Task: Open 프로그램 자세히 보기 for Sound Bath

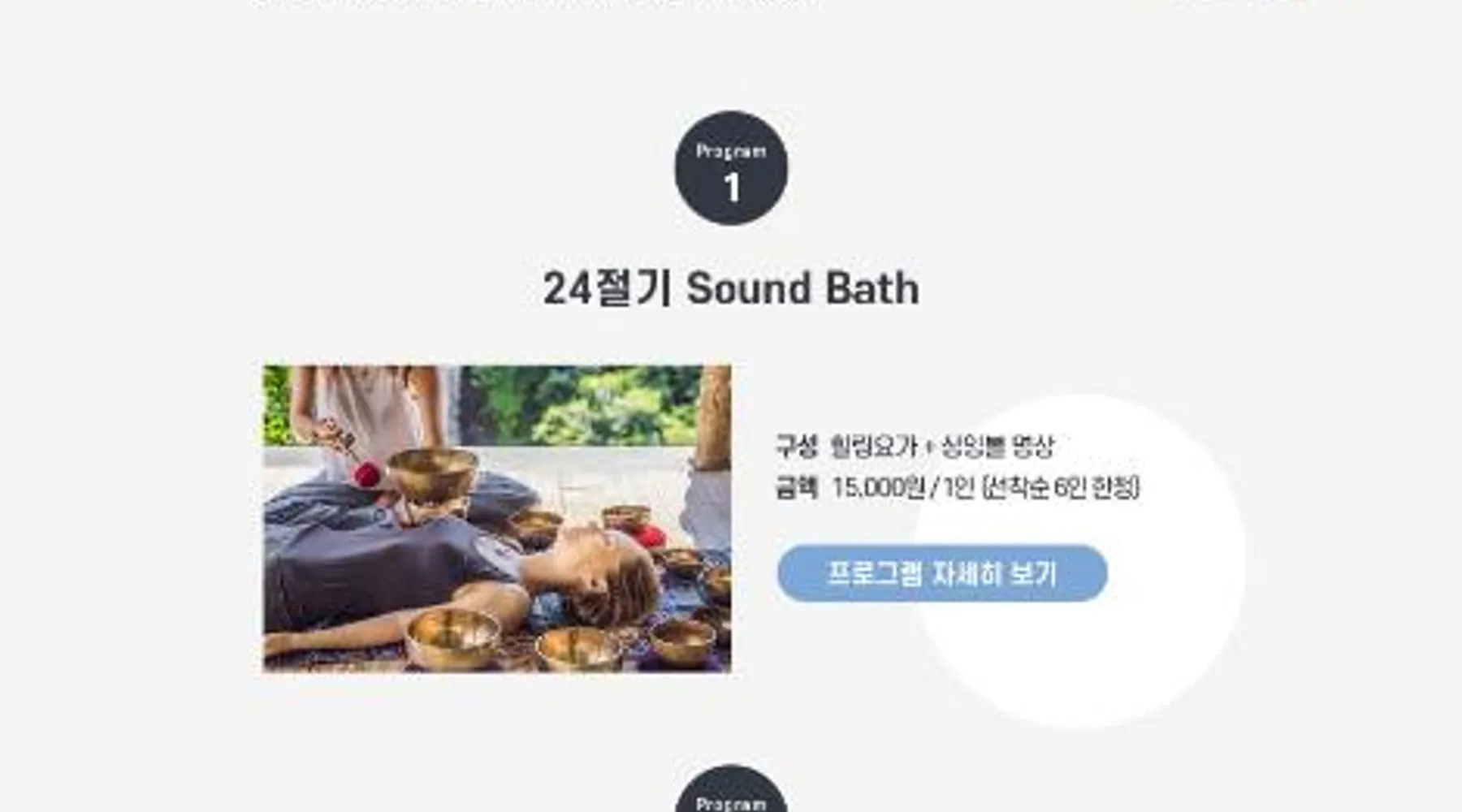Action: [942, 573]
